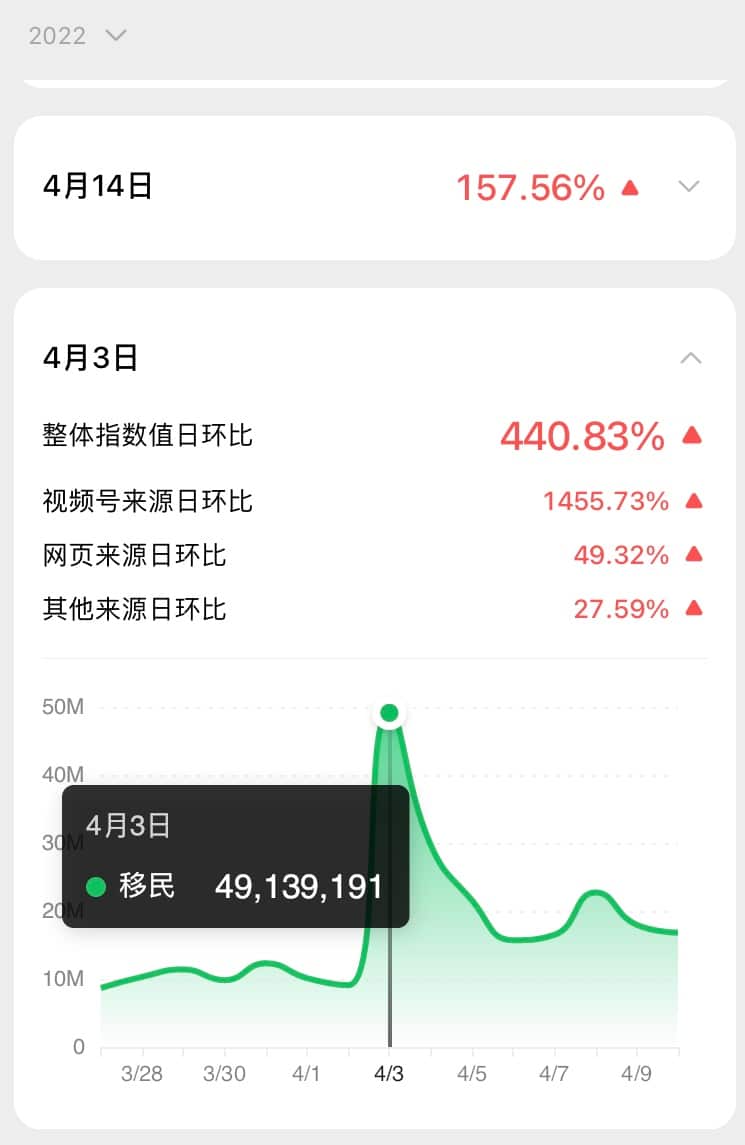Viewport: 745px width, 1145px height.
Task: Click the 整体指数值日环比 label
Action: tap(147, 435)
